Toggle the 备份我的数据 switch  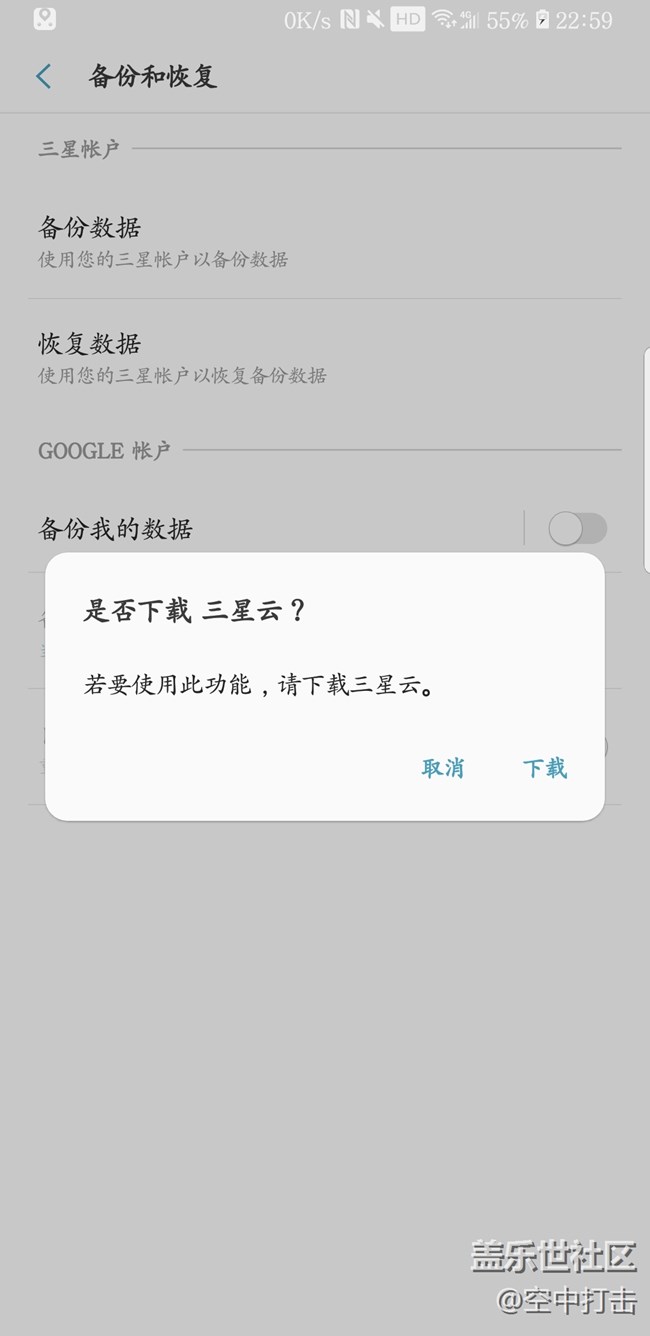pos(577,528)
